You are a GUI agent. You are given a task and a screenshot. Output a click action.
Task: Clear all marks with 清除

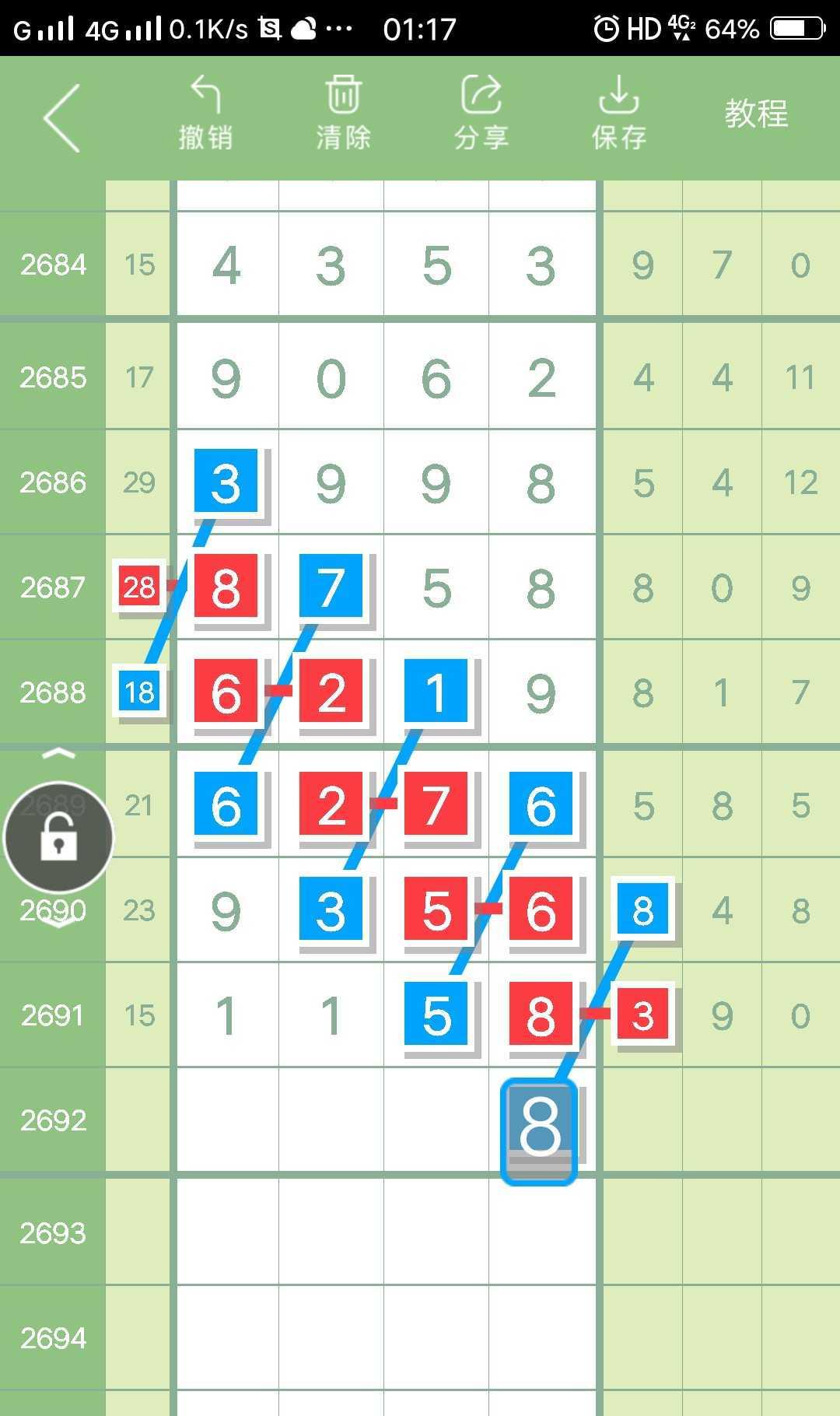tap(343, 114)
